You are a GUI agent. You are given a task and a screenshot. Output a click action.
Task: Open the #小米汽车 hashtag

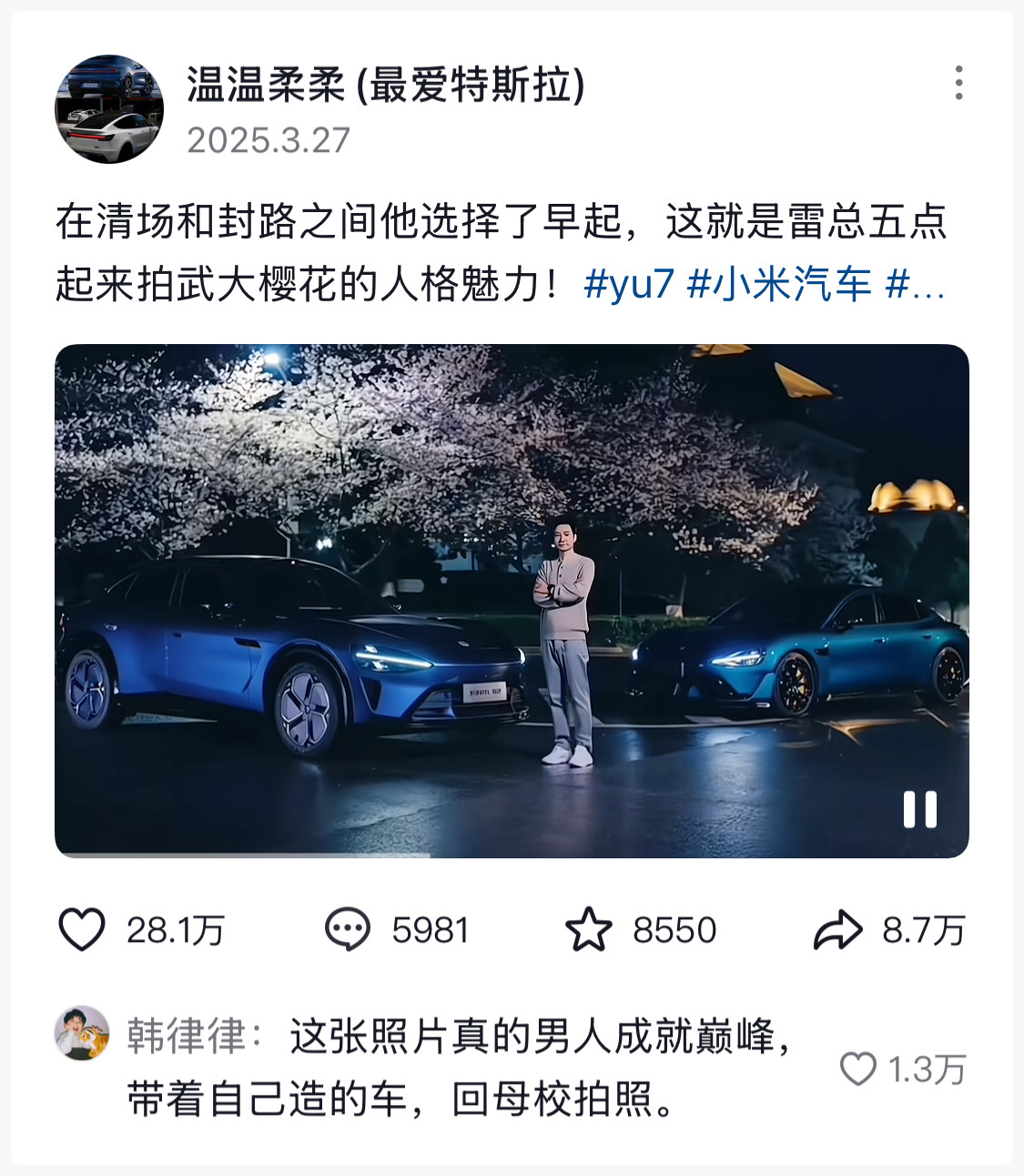pos(779,285)
